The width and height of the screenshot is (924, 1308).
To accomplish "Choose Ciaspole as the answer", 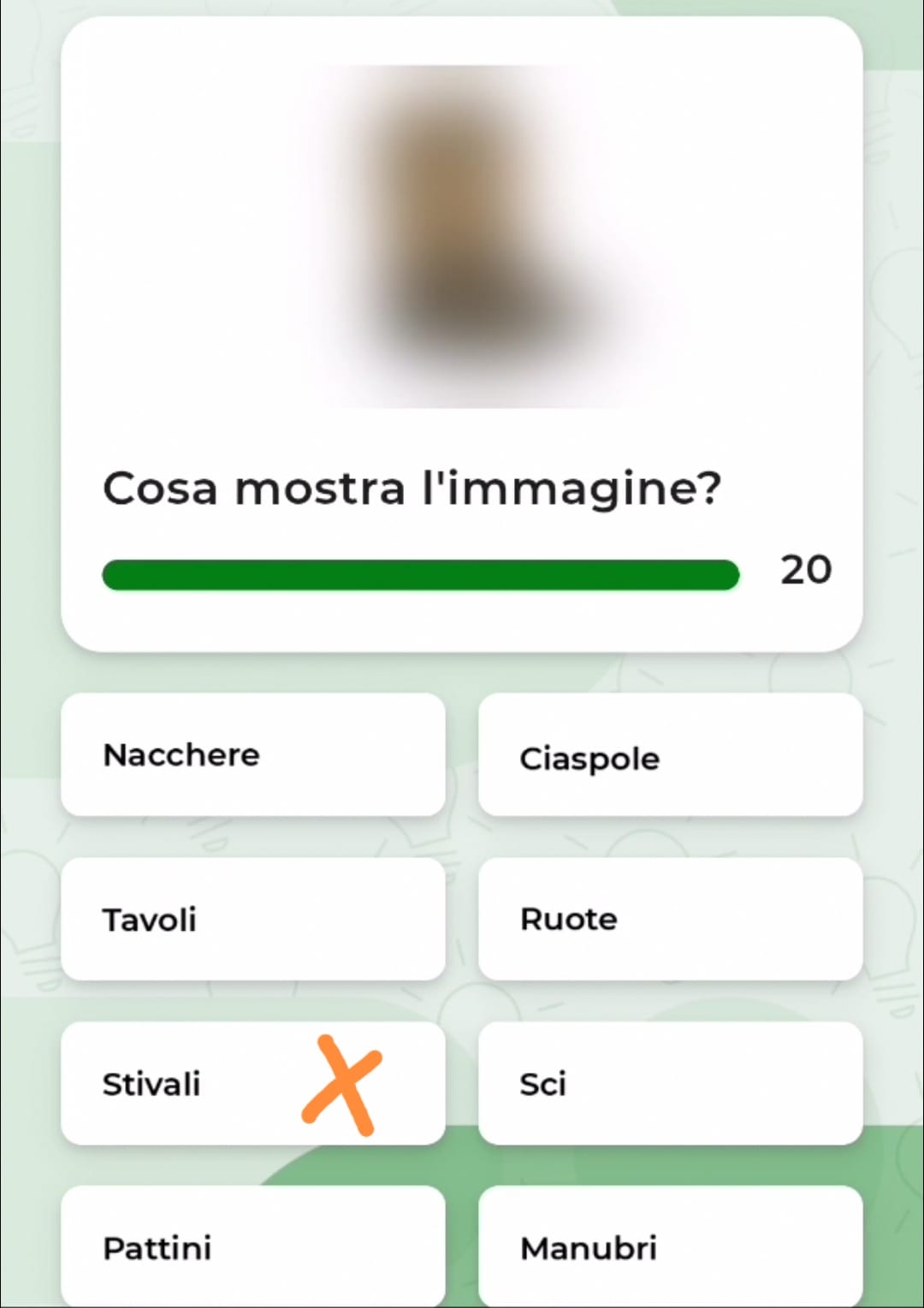I will click(x=670, y=756).
